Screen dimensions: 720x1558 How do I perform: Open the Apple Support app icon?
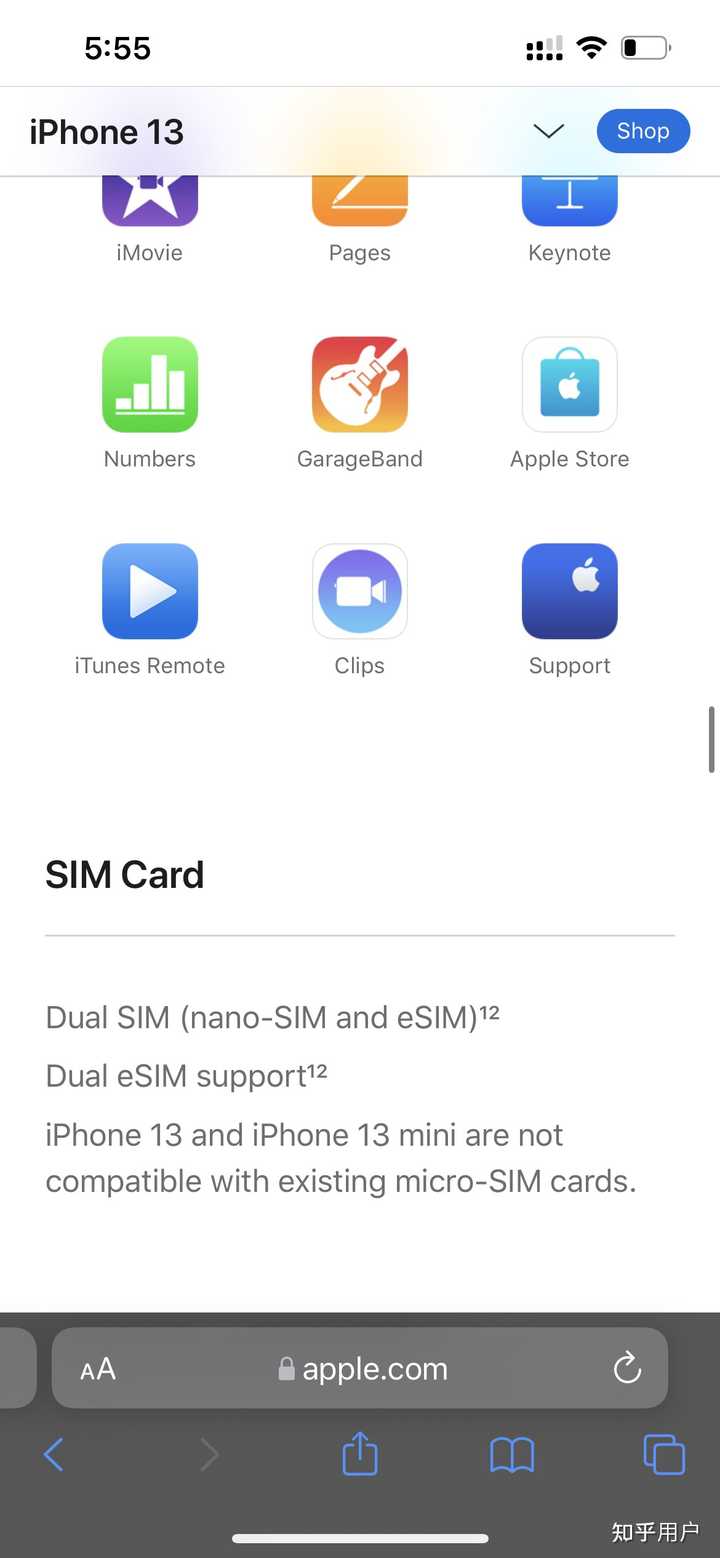(x=569, y=591)
